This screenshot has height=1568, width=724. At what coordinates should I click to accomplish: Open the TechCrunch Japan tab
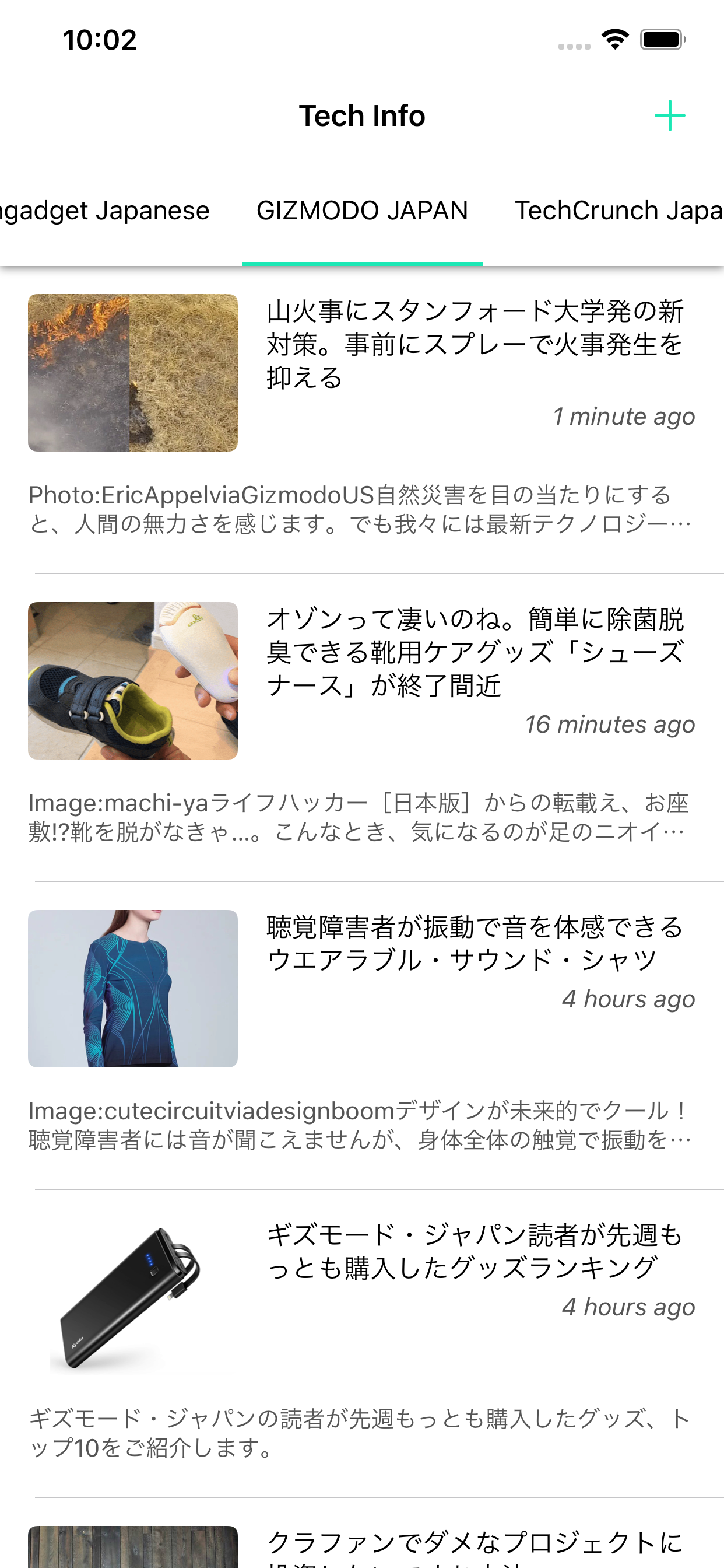[x=616, y=211]
